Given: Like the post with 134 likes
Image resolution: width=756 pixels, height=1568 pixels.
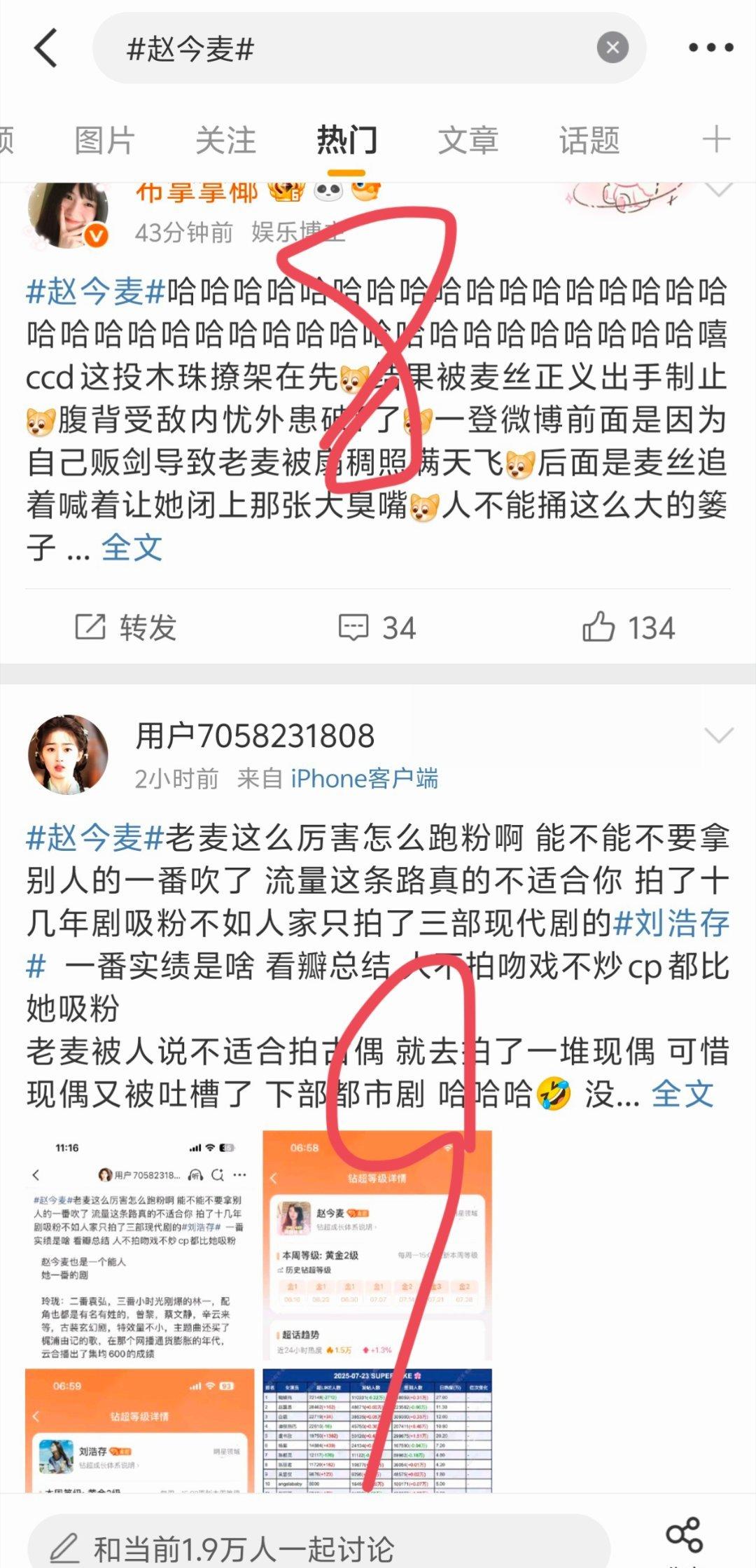Looking at the screenshot, I should click(x=629, y=627).
